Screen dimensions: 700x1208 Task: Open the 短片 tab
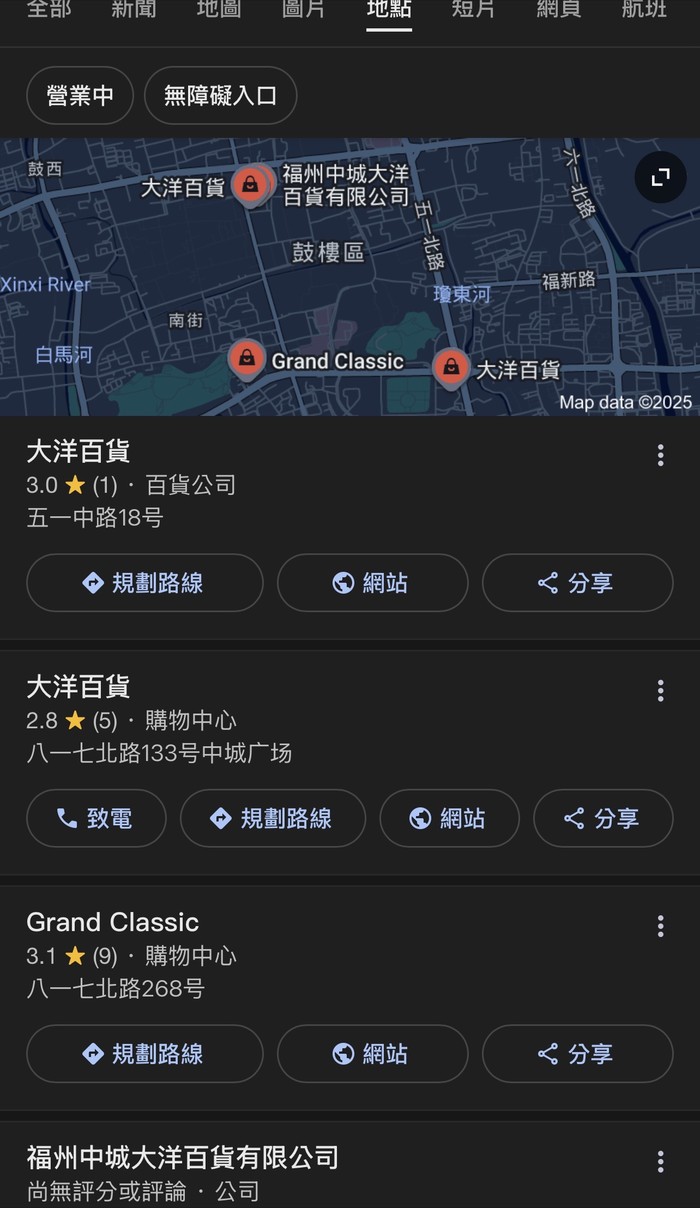[x=473, y=10]
